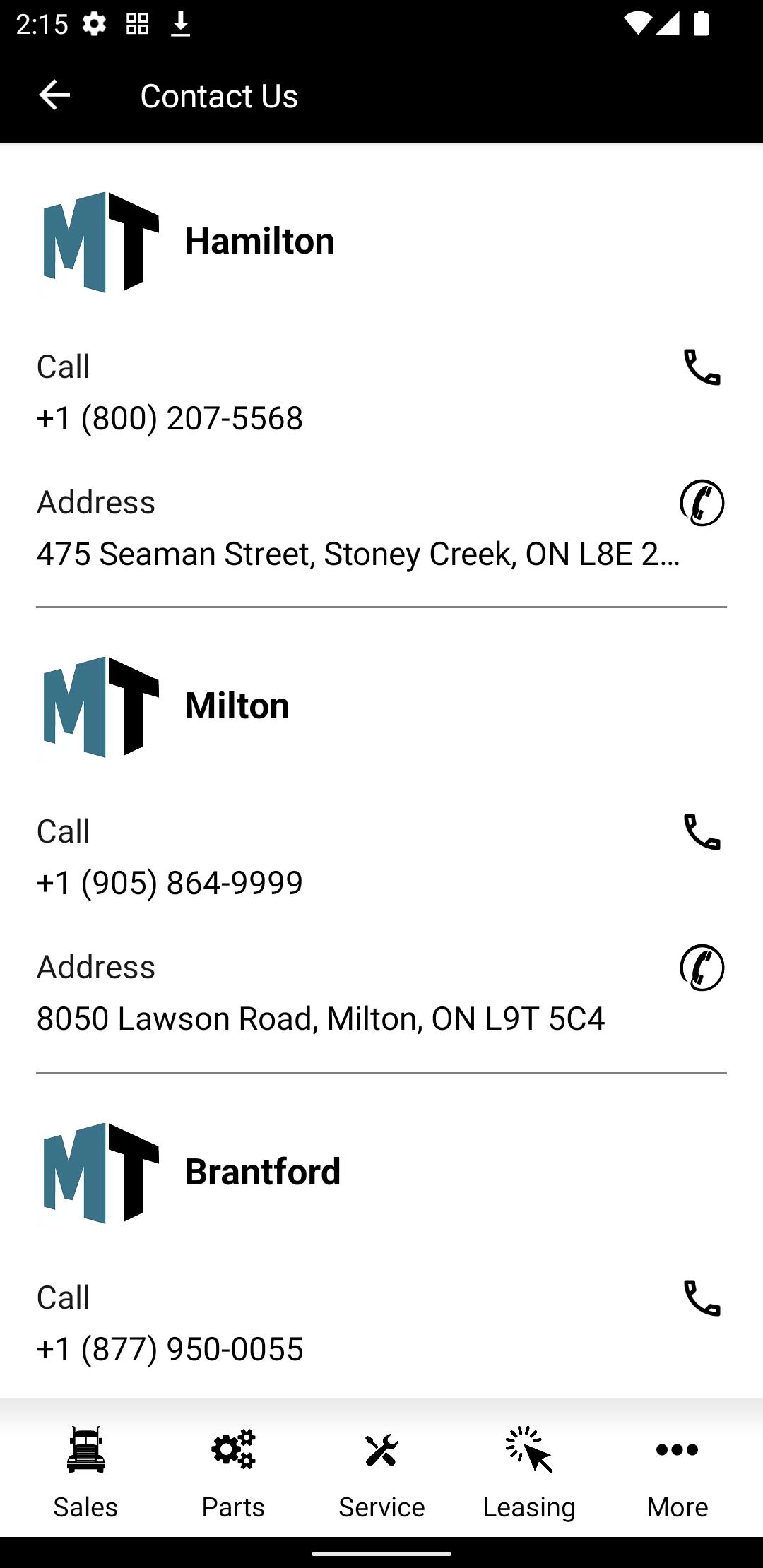Open Hamilton's Seaman Street address
The width and height of the screenshot is (763, 1568).
pos(358,554)
